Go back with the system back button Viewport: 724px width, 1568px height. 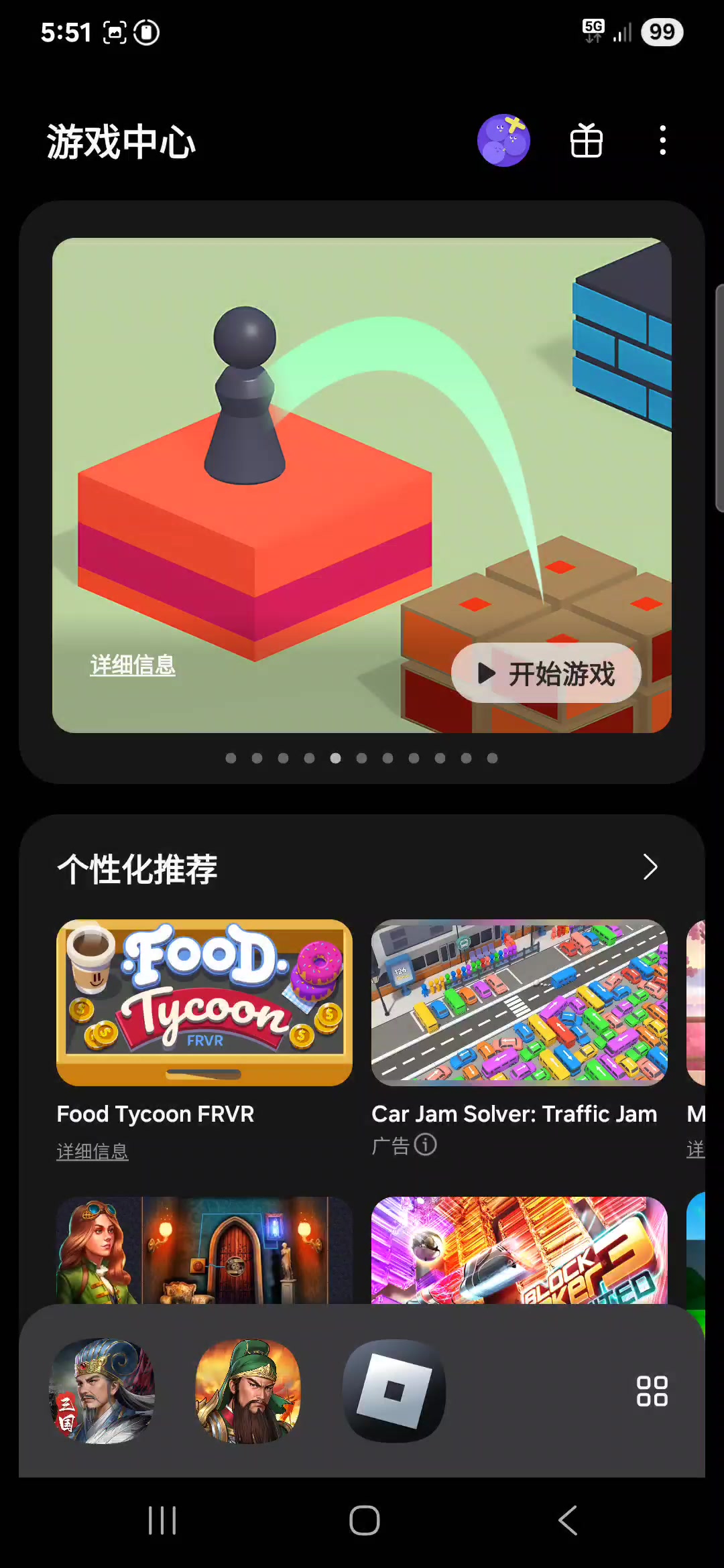click(x=568, y=1520)
